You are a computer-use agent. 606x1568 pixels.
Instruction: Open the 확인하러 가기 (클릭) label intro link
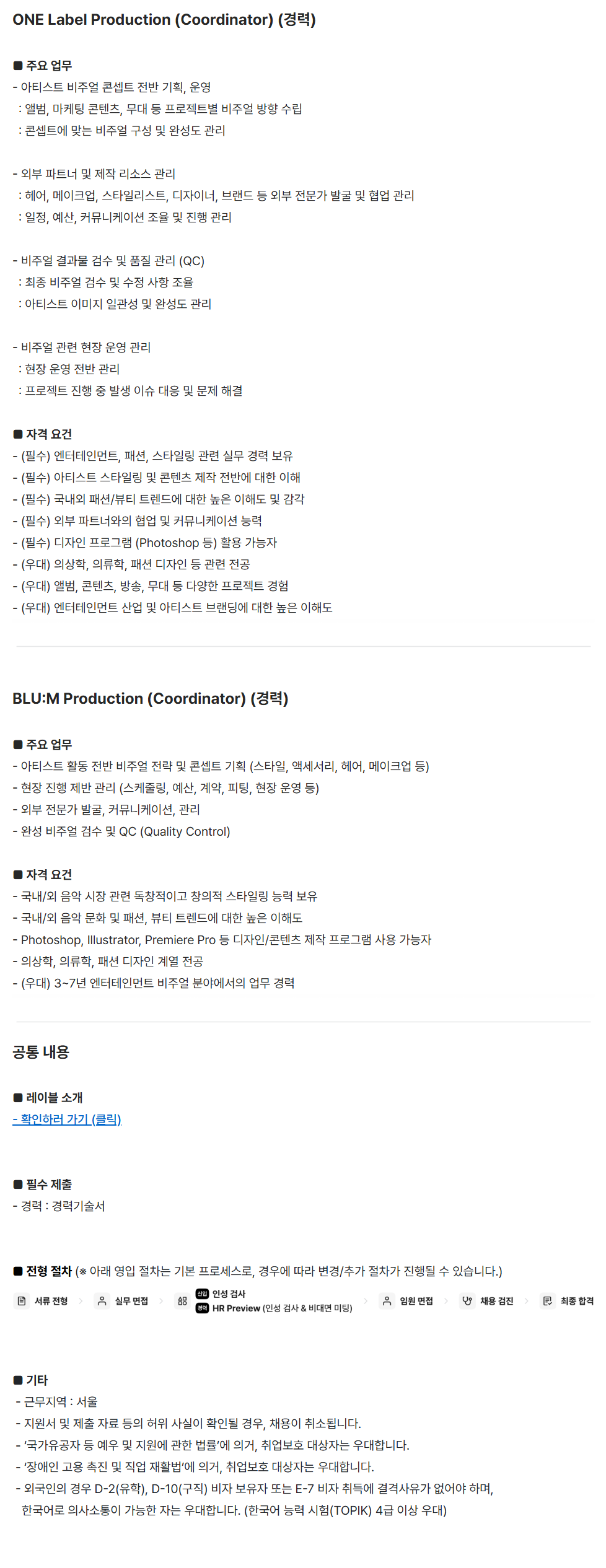point(67,1119)
